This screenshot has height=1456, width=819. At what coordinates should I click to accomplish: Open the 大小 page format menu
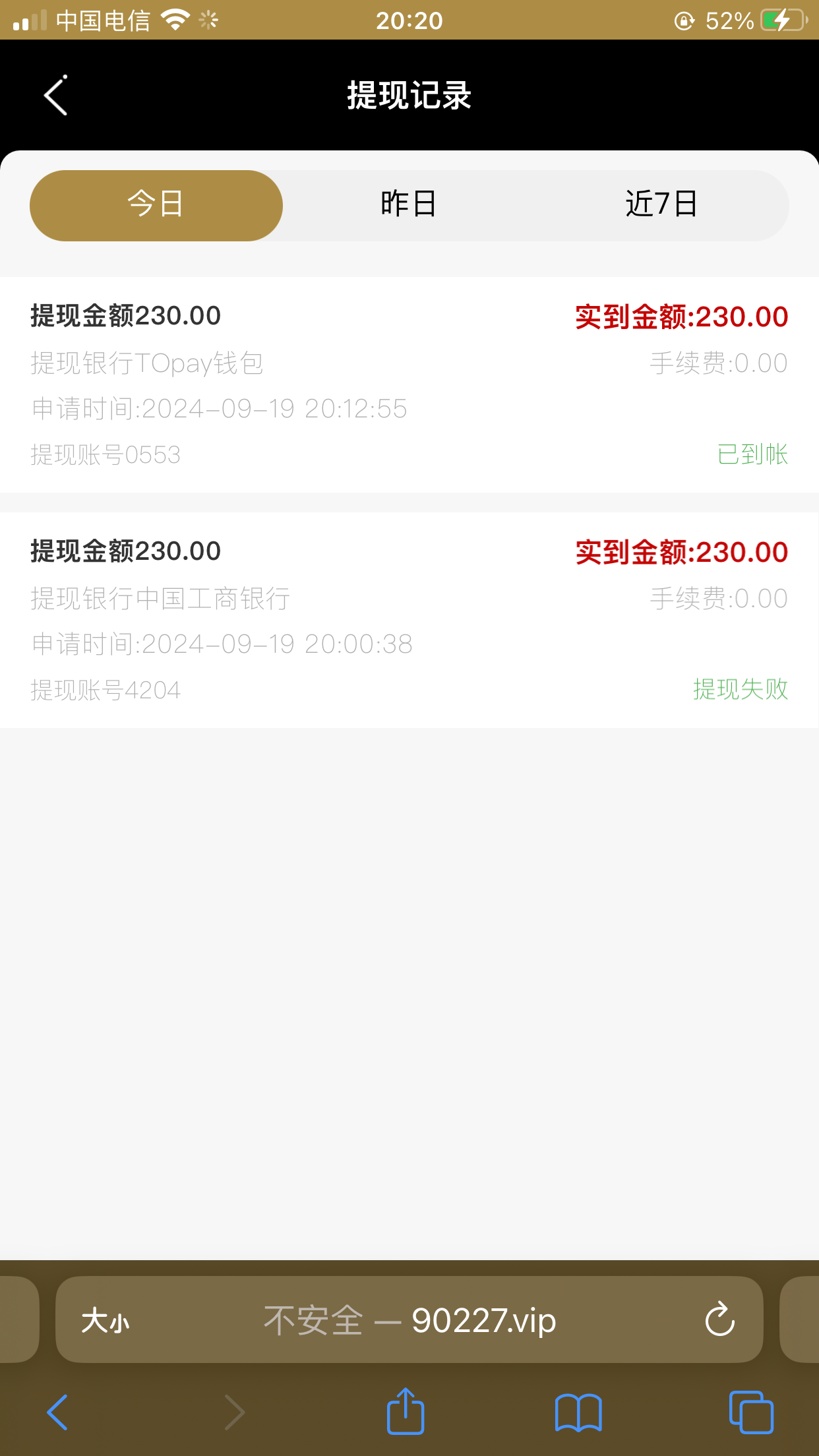coord(106,1321)
